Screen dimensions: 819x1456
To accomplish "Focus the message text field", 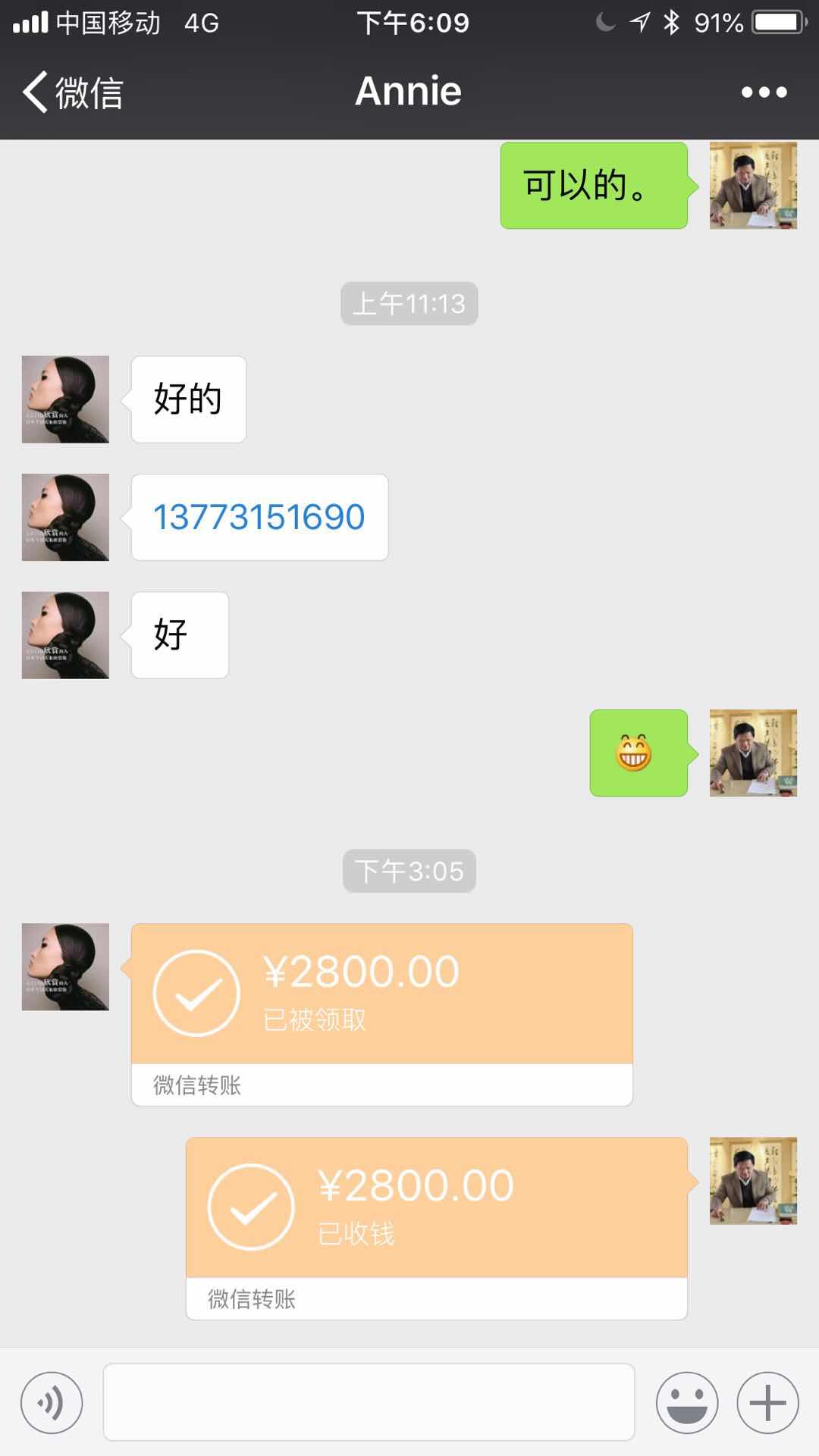I will 369,1403.
